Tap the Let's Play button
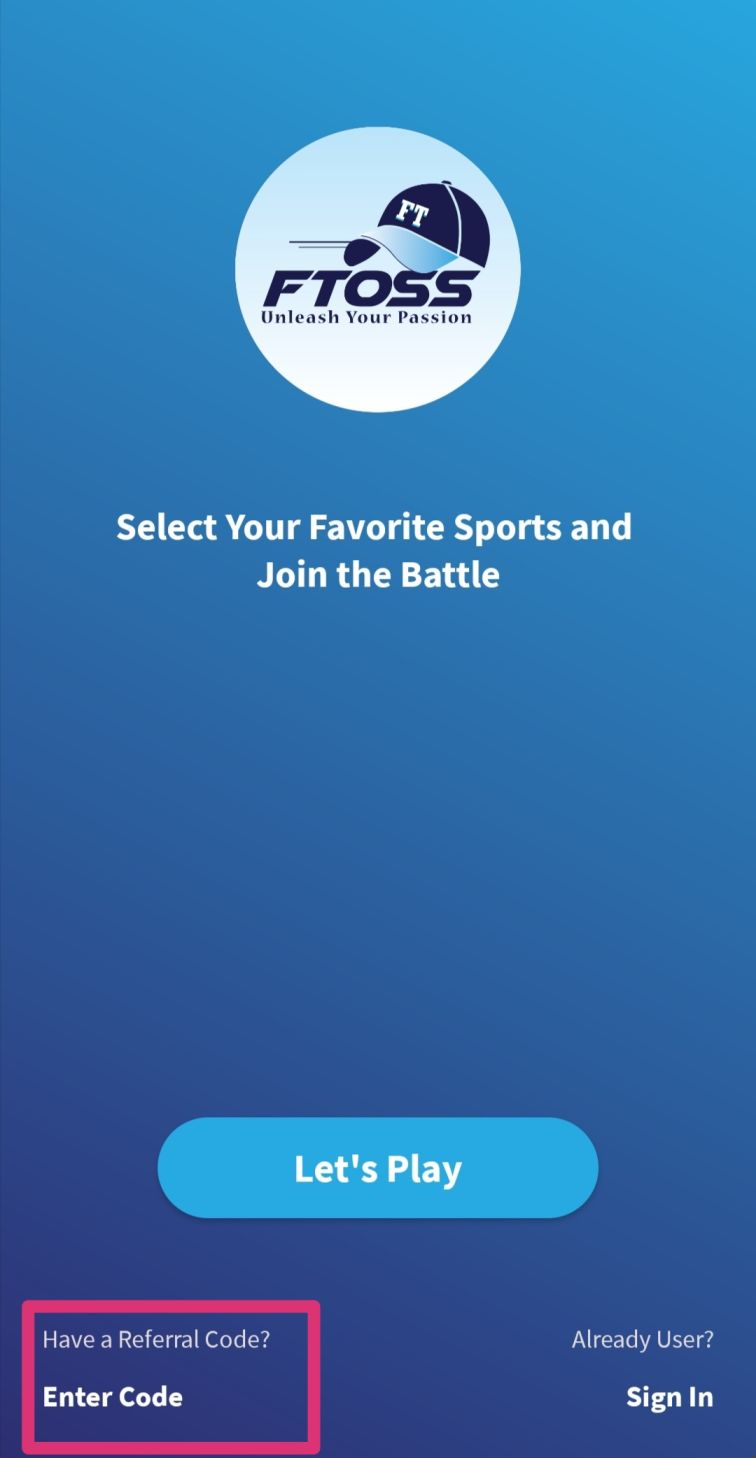 click(377, 1168)
